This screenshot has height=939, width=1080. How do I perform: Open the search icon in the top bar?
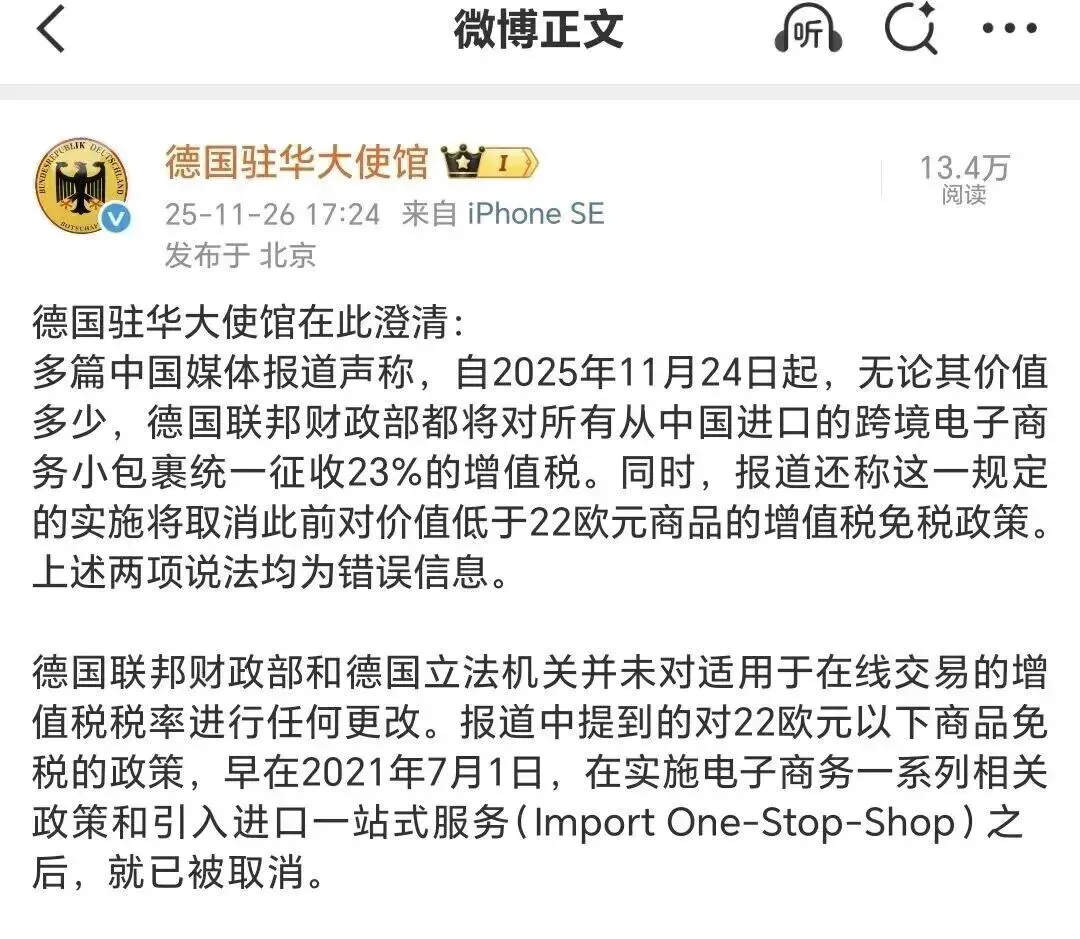pos(911,30)
